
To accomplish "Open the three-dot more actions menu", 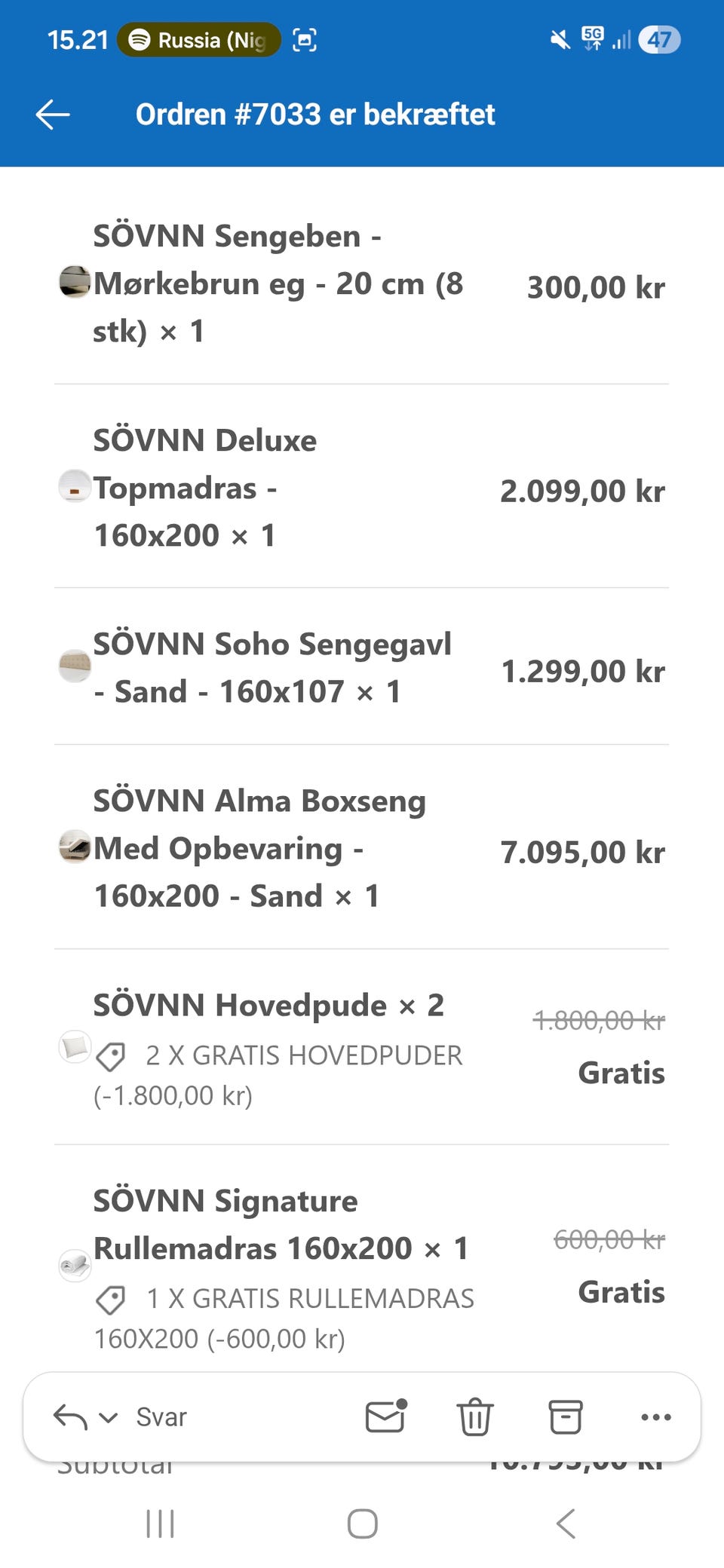I will (655, 1417).
